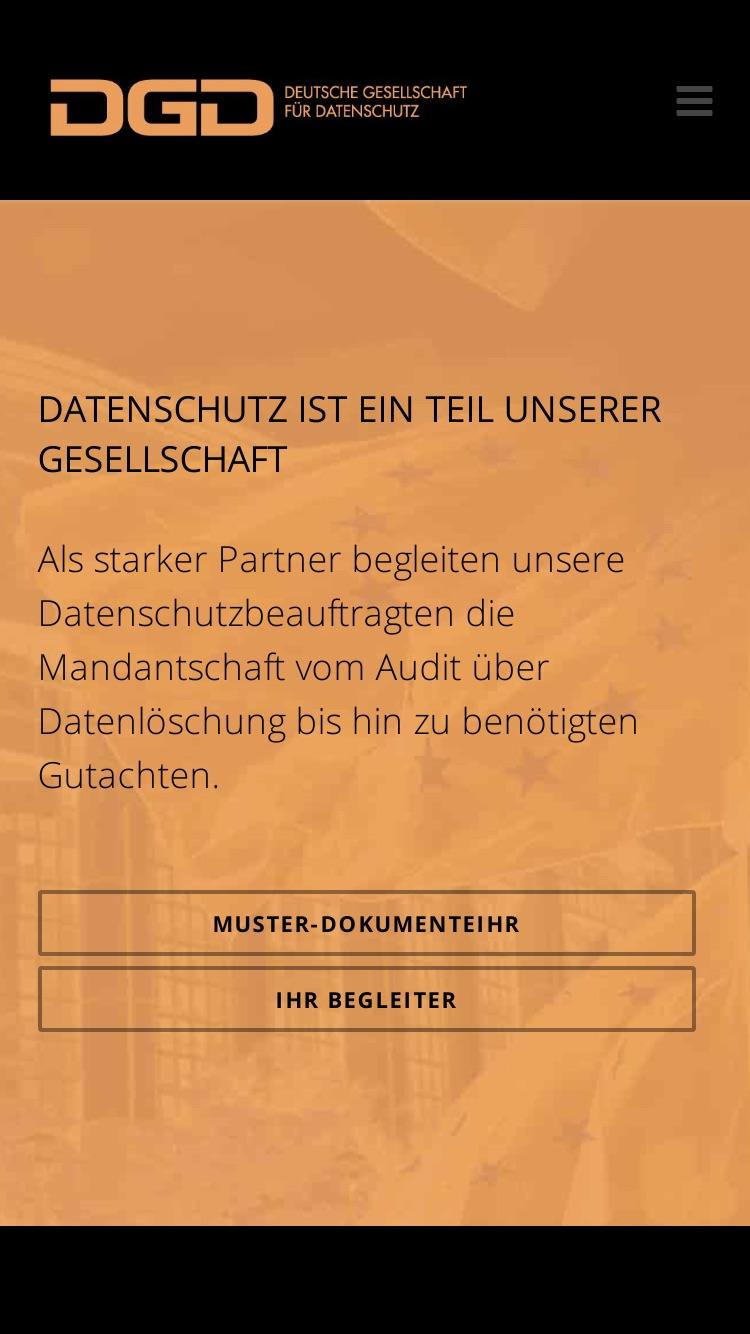
Task: Open the hamburger navigation menu
Action: [694, 101]
